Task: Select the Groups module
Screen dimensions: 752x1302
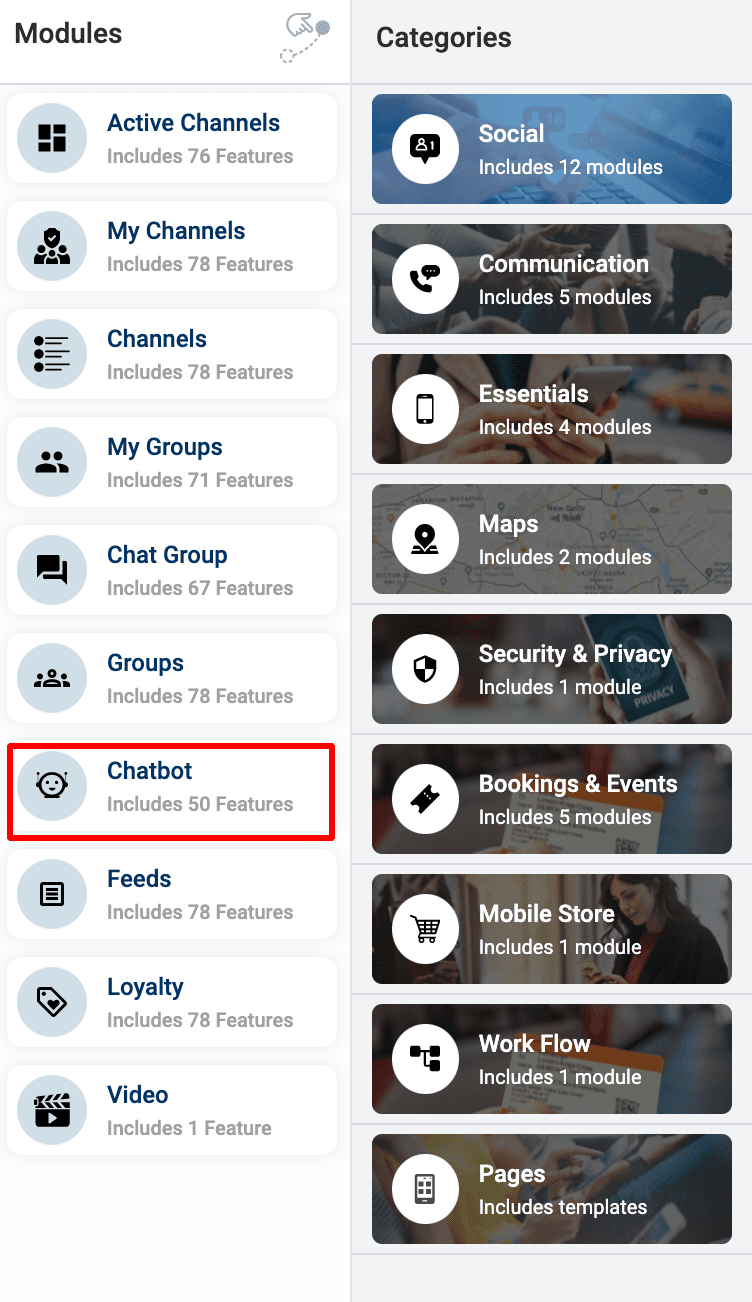Action: pyautogui.click(x=172, y=678)
